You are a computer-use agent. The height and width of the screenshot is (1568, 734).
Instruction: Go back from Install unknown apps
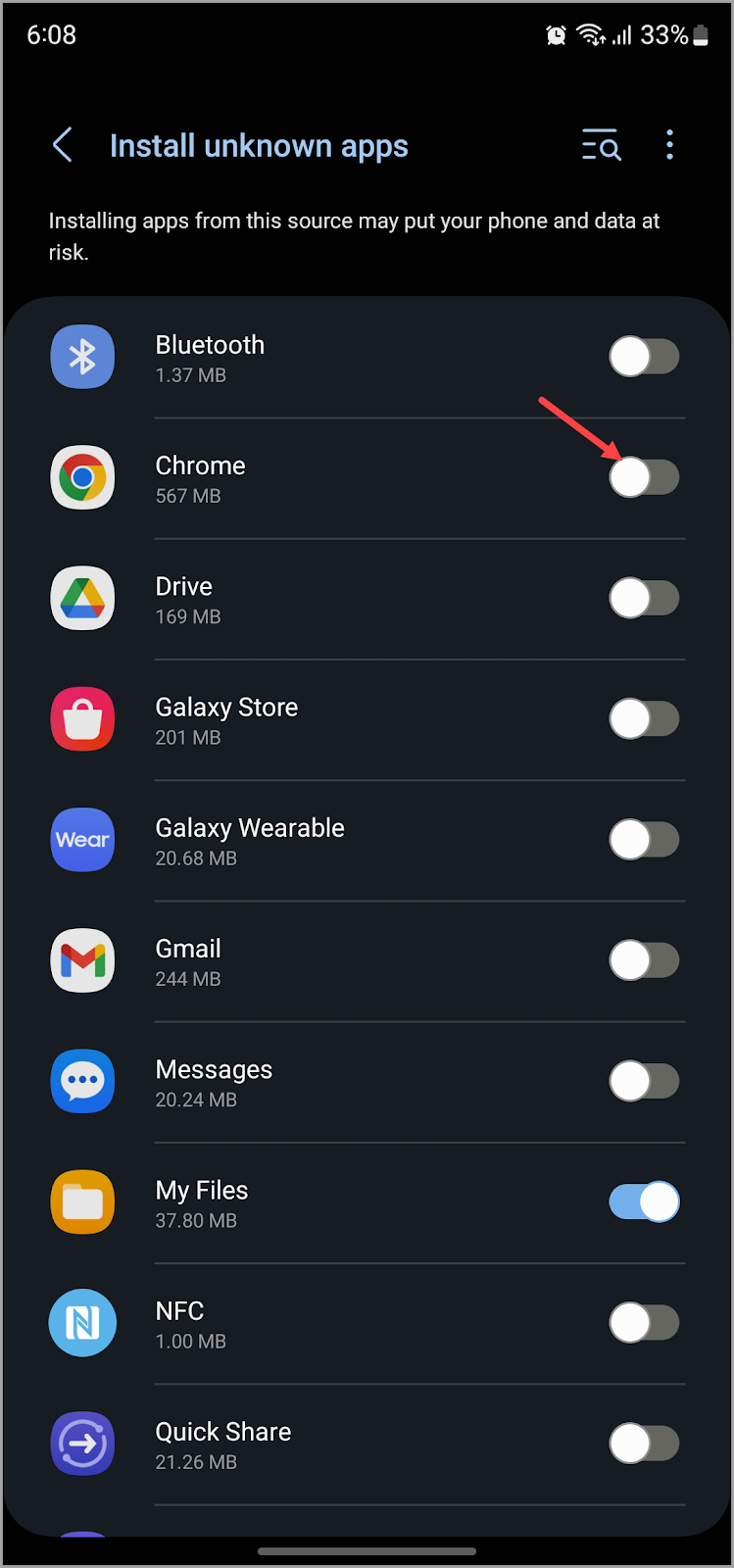pyautogui.click(x=63, y=146)
